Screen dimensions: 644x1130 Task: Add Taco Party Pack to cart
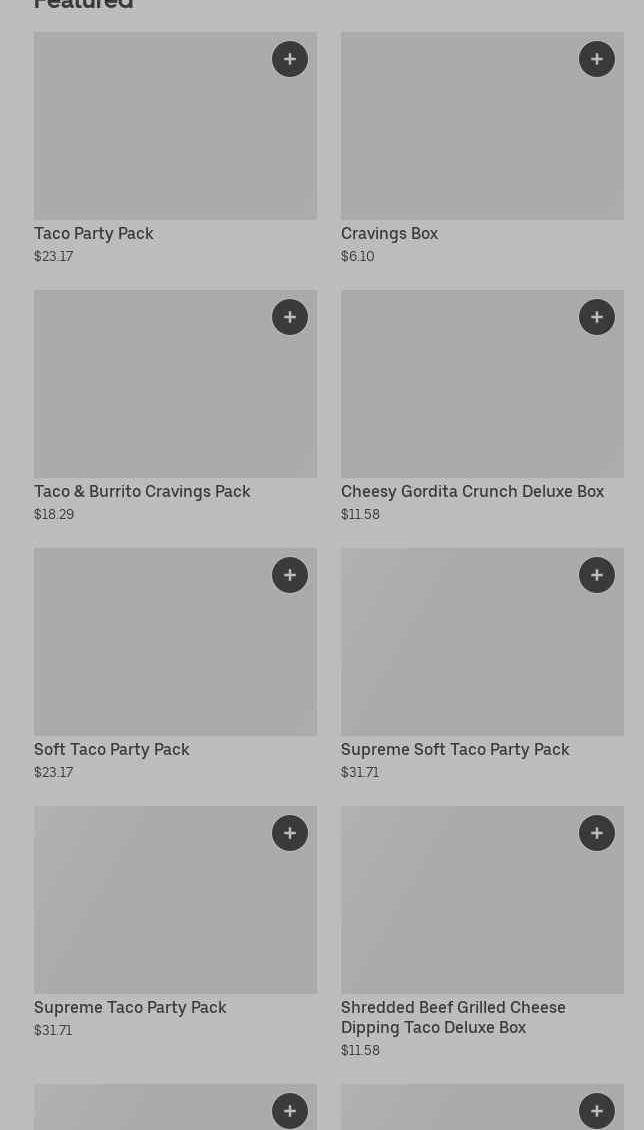click(x=290, y=59)
